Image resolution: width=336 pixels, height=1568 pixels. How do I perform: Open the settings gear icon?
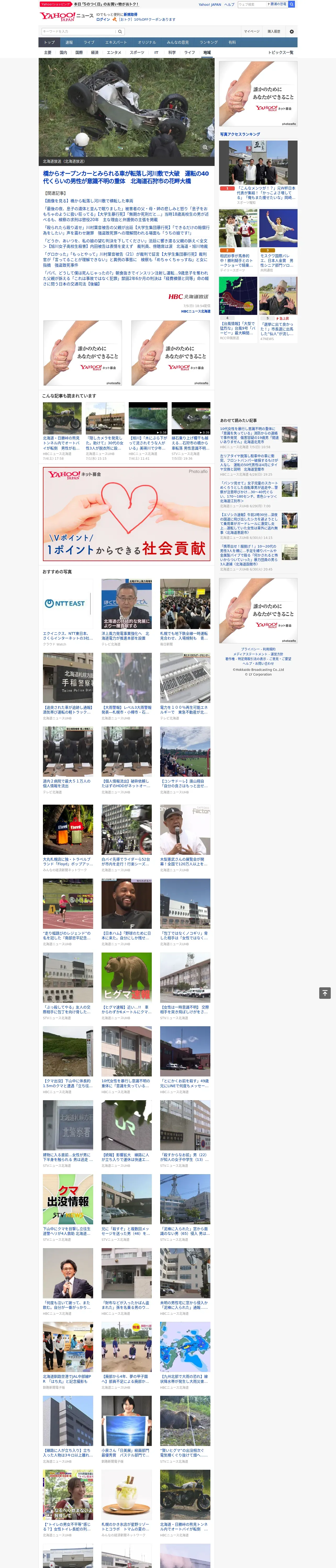click(x=292, y=32)
